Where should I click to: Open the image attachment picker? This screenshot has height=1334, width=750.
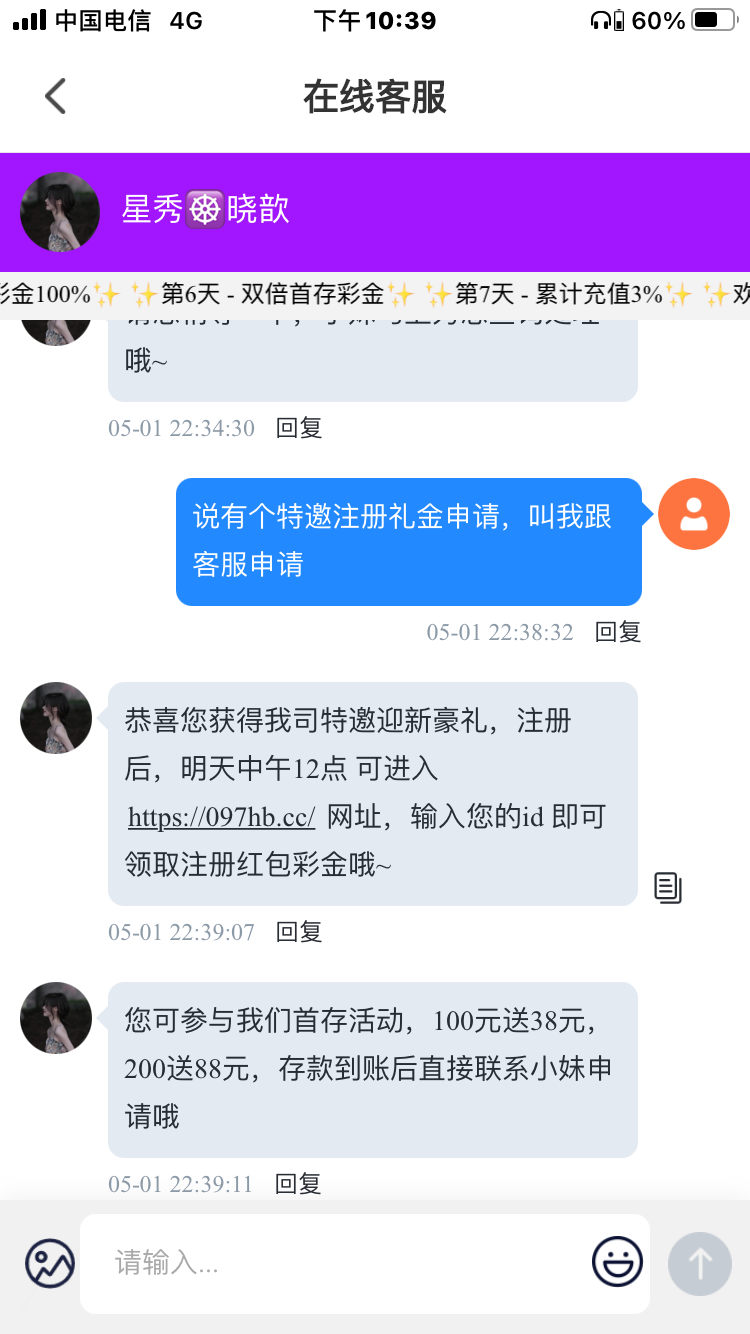[x=50, y=1263]
